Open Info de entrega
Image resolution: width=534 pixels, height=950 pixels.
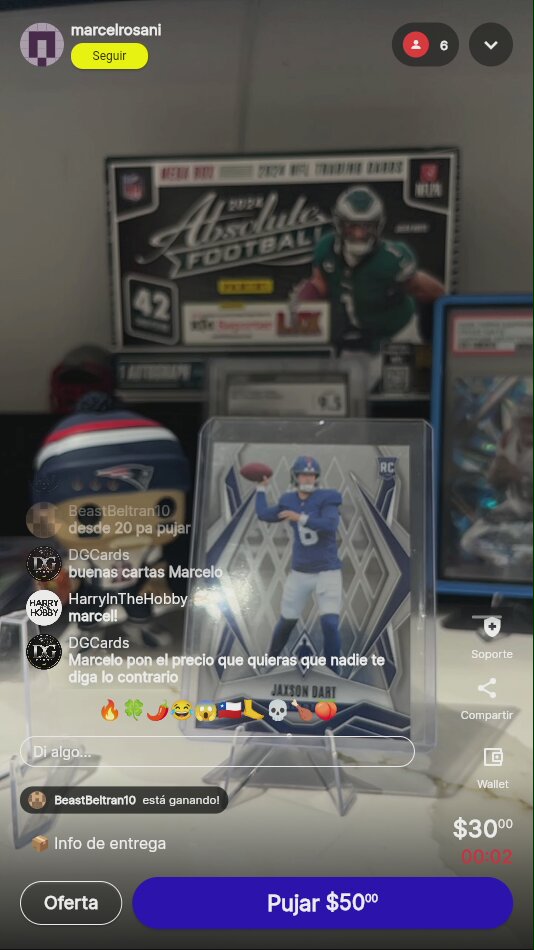(99, 843)
